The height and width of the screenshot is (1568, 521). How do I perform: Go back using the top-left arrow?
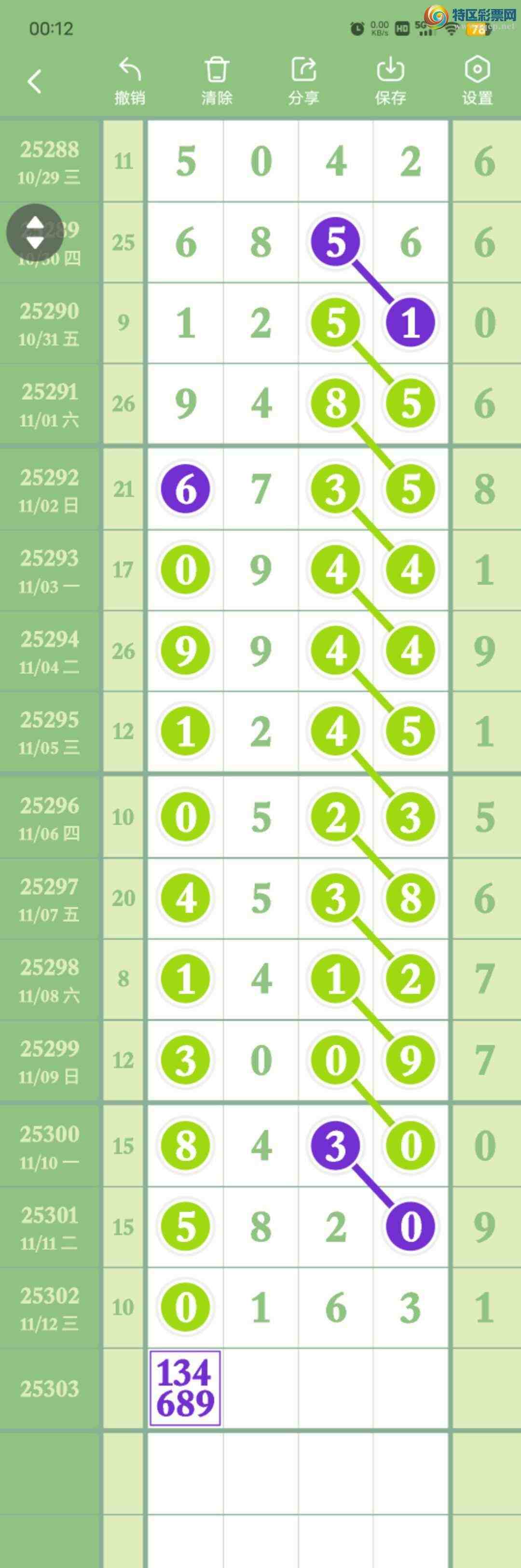coord(35,81)
